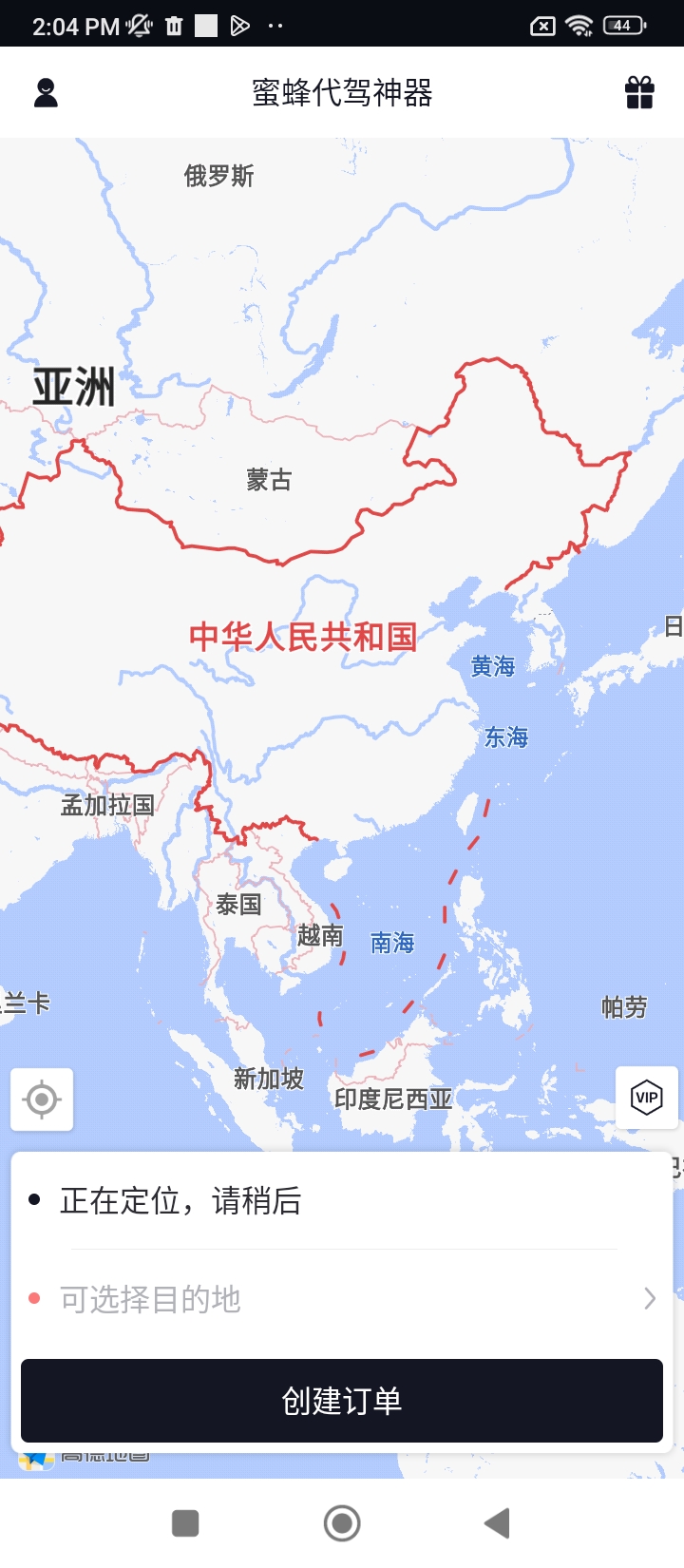Screen dimensions: 684x1568
Task: Tap the 创建订单 button
Action: (x=342, y=1401)
